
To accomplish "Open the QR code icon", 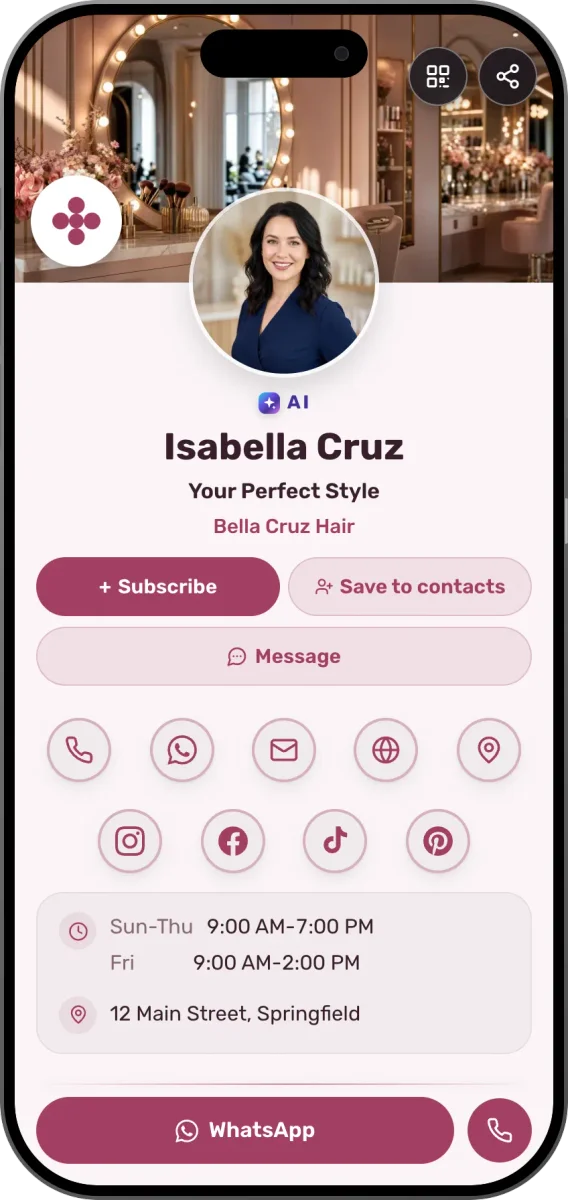I will (437, 77).
